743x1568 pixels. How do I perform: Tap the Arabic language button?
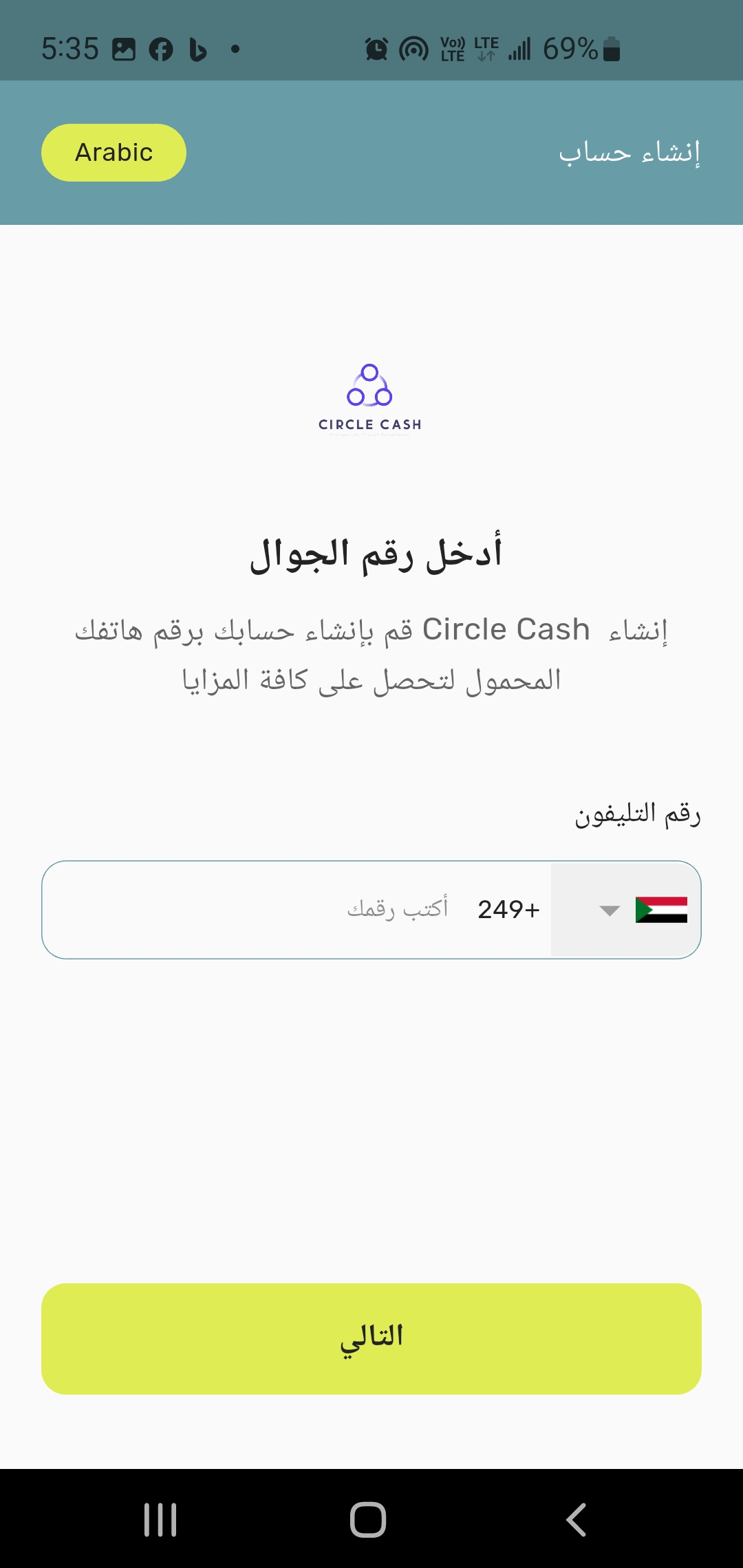pos(114,153)
